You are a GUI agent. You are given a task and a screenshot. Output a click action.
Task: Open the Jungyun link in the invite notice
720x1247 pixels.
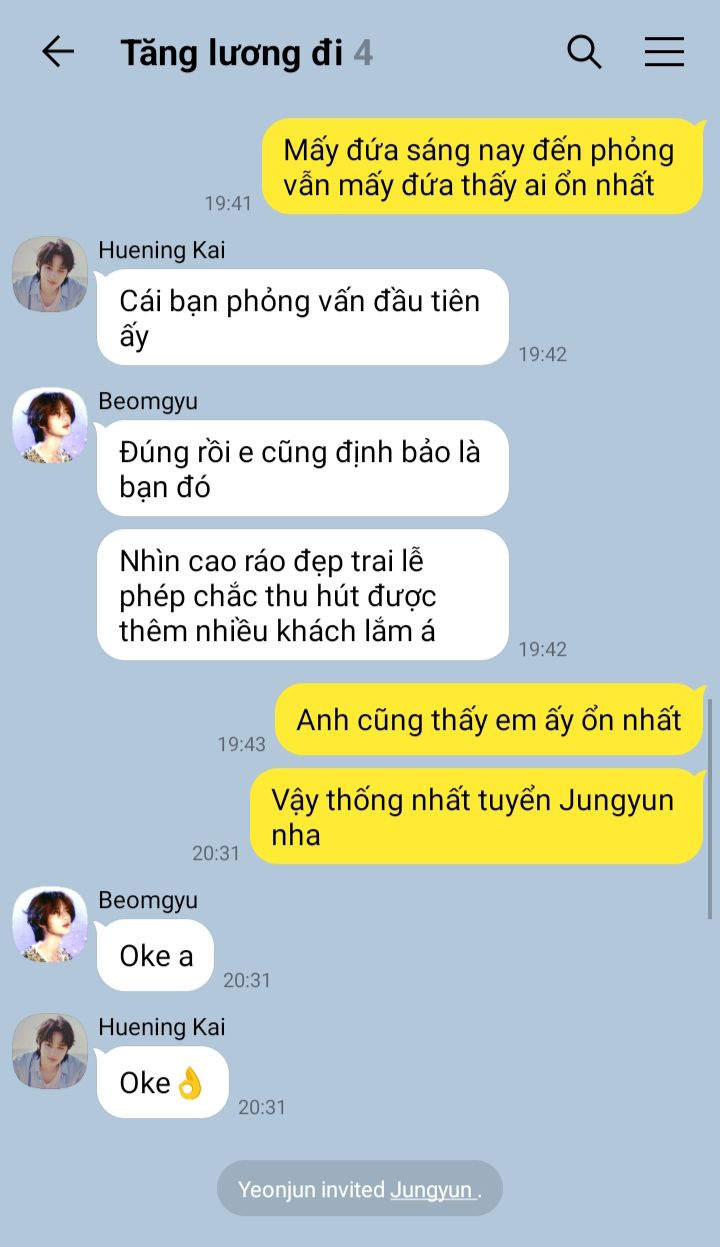coord(430,1190)
